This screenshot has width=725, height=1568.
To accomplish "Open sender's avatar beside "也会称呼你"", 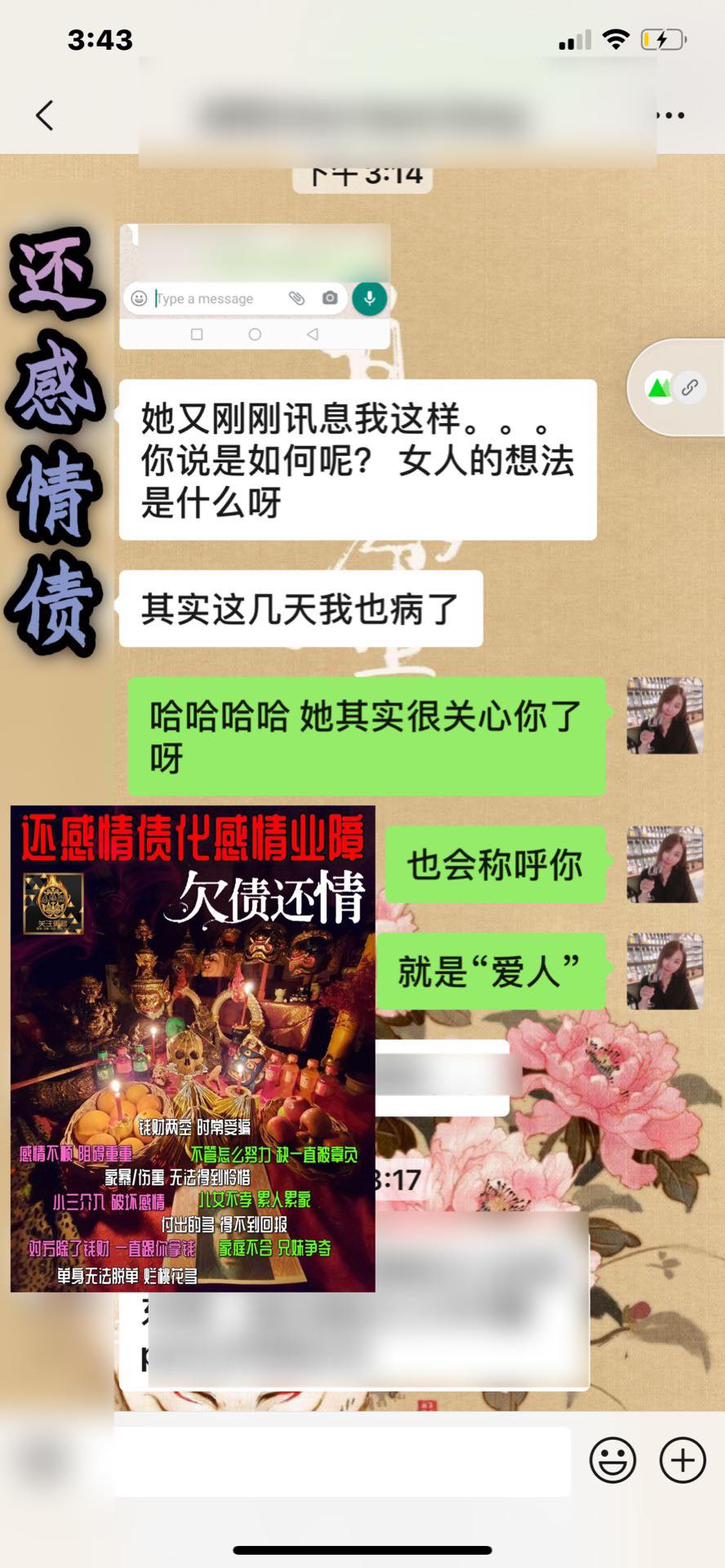I will point(665,864).
